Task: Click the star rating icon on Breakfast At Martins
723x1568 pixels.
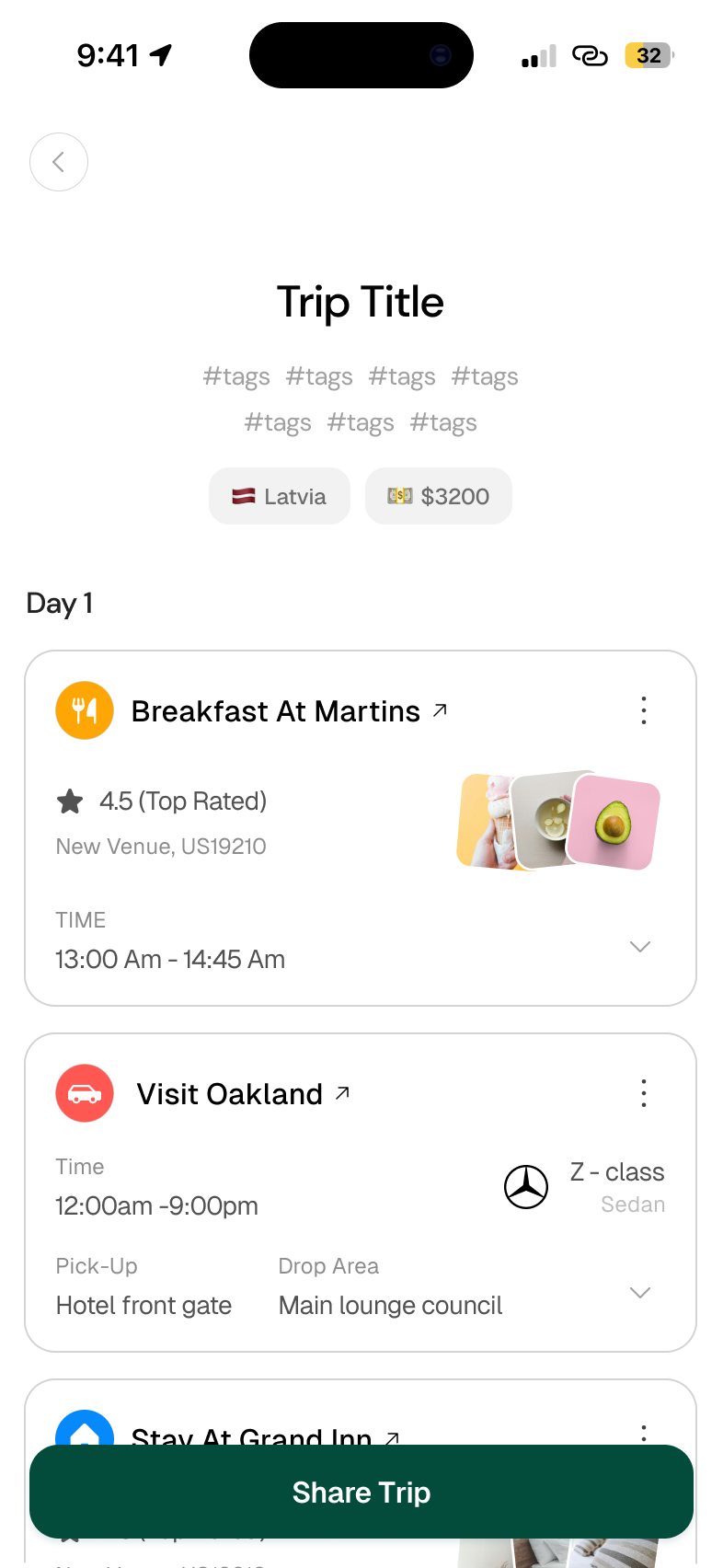Action: coord(68,801)
